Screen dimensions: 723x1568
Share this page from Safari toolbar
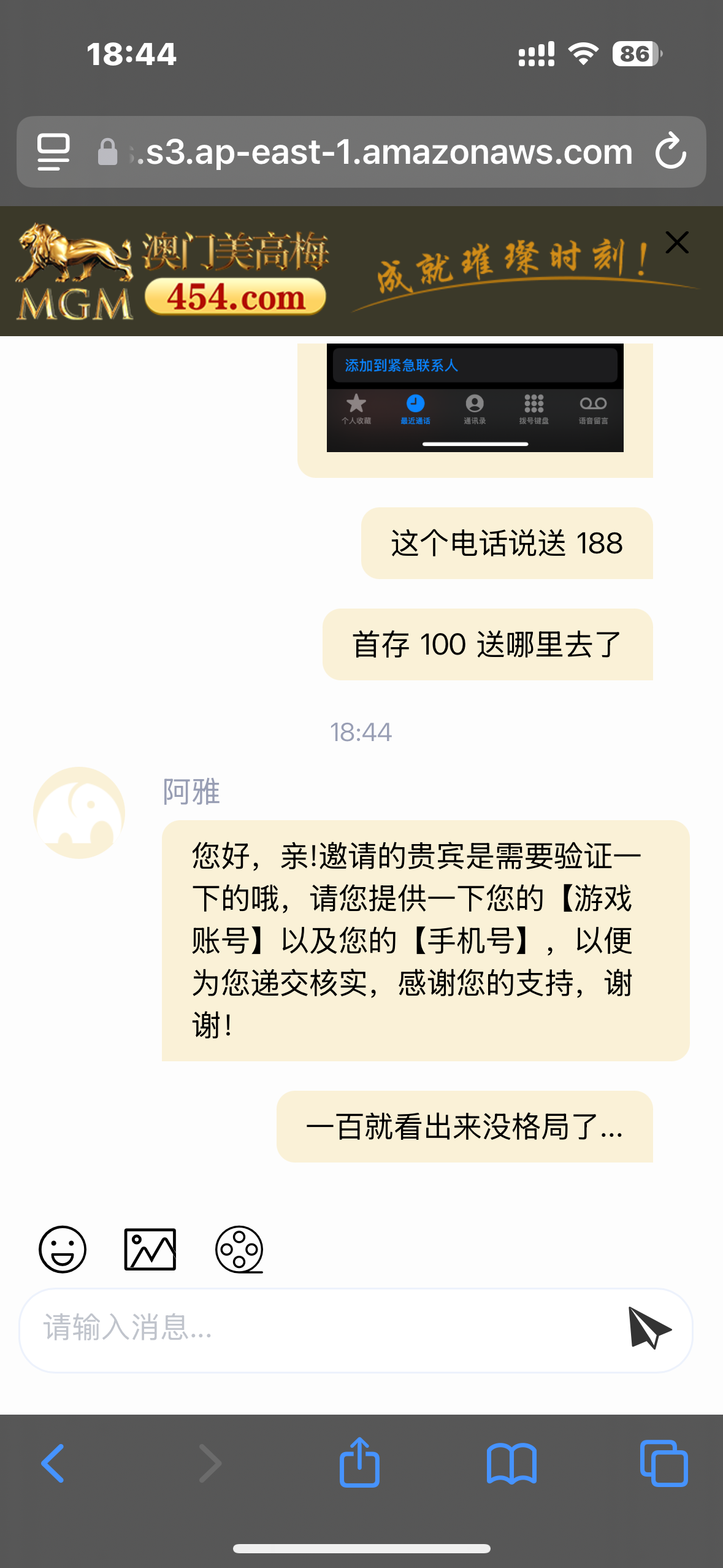[359, 1463]
